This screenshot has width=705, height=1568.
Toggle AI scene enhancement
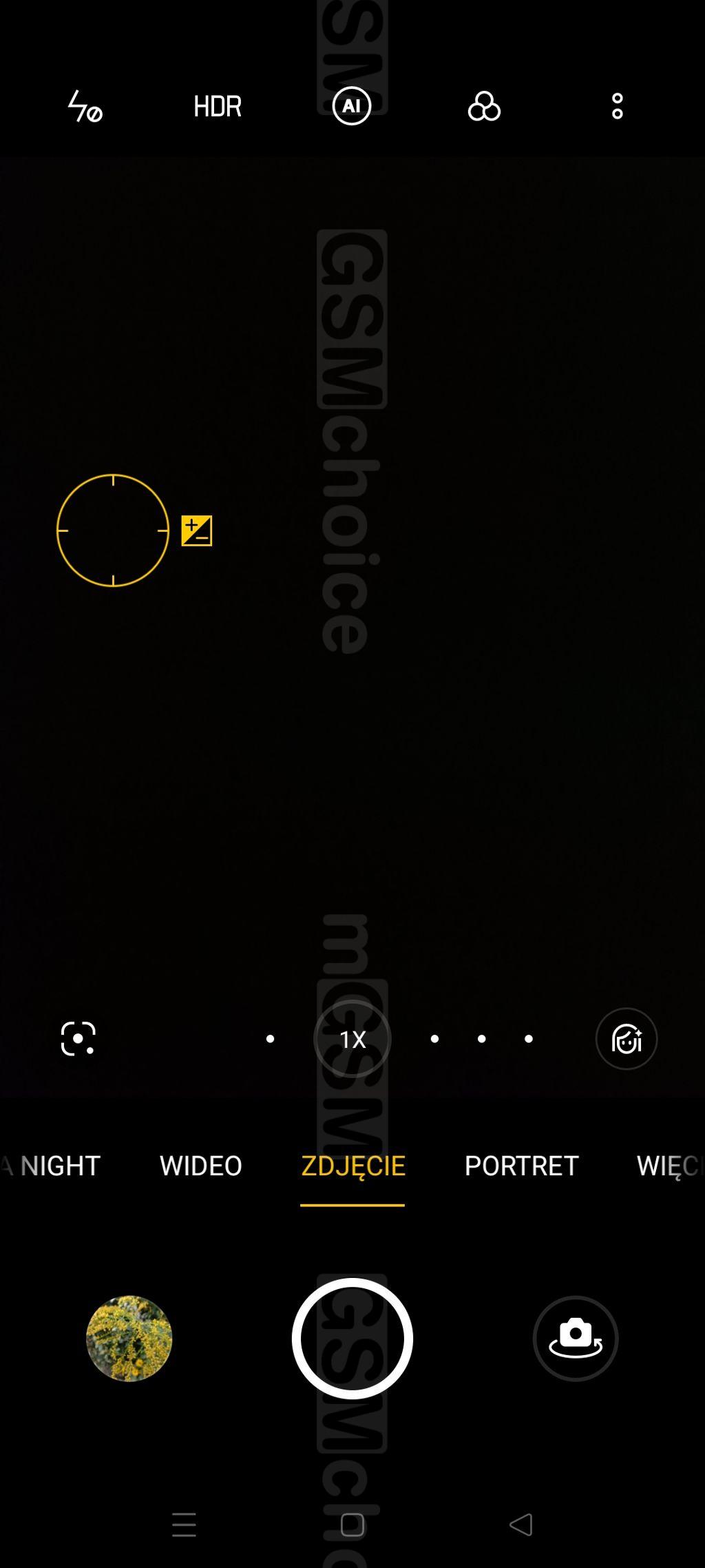(x=352, y=106)
